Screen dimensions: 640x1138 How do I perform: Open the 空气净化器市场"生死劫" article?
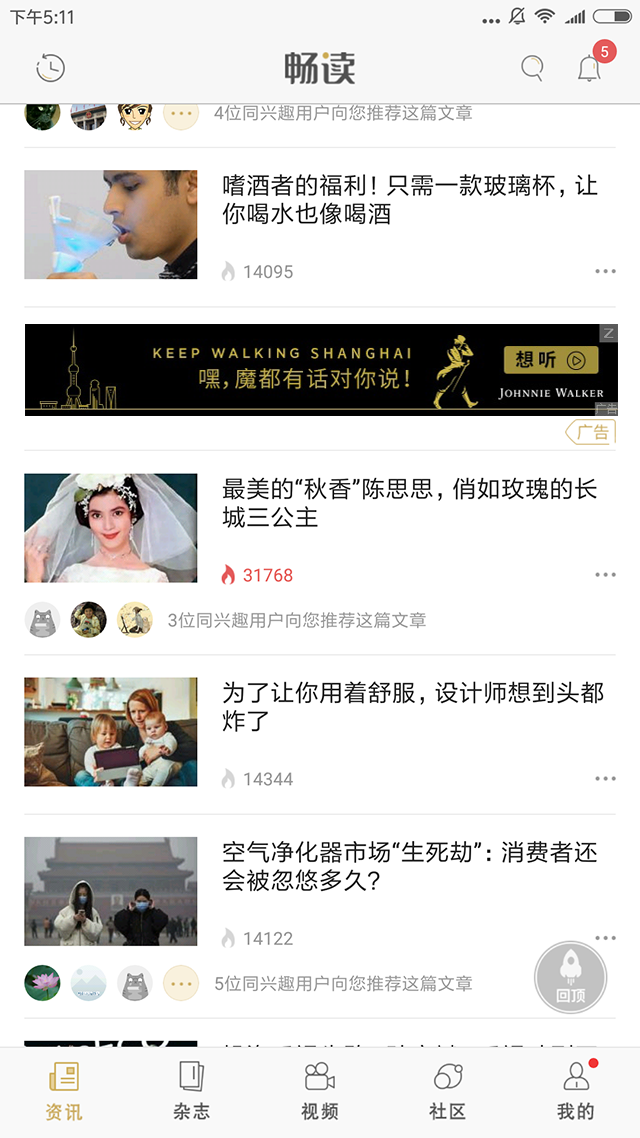pos(410,866)
